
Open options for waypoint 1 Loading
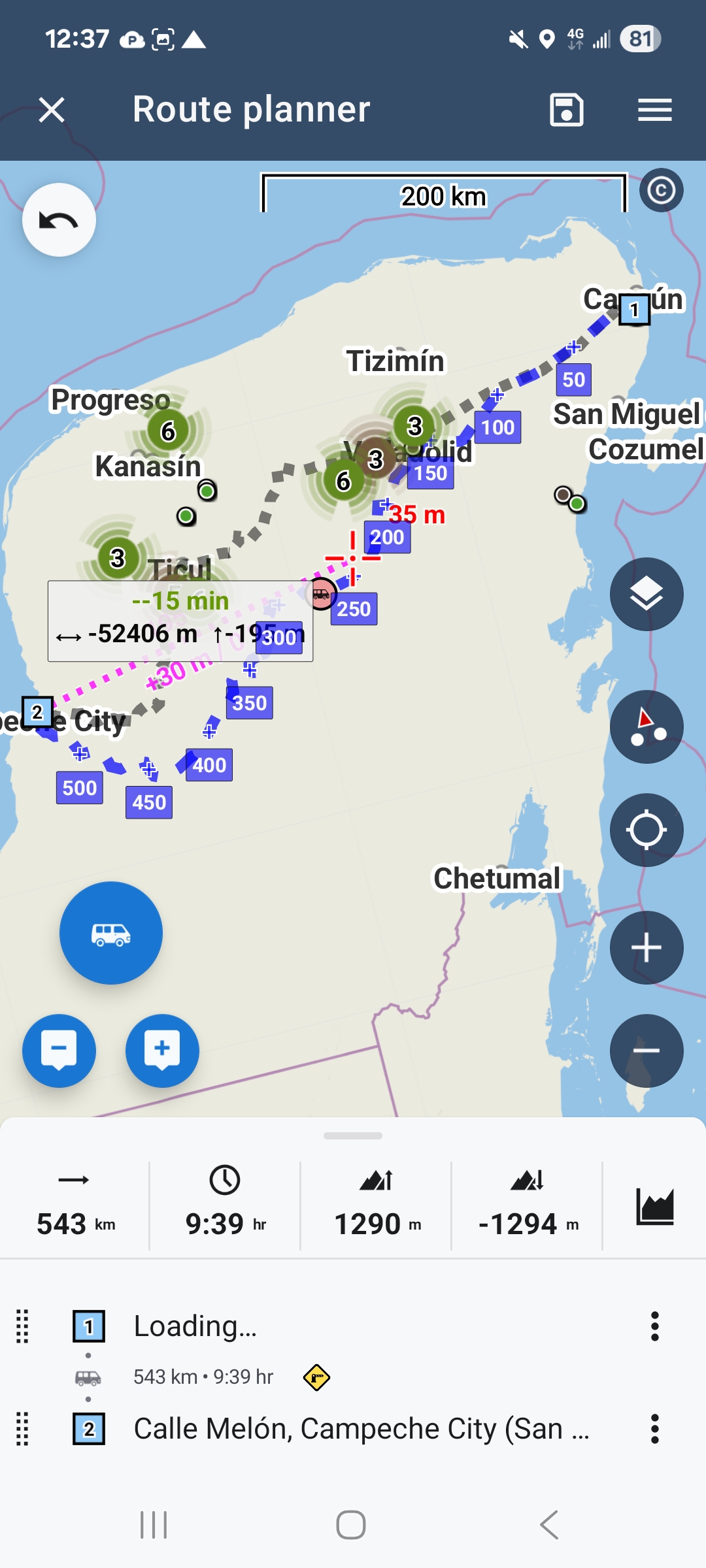click(654, 1326)
